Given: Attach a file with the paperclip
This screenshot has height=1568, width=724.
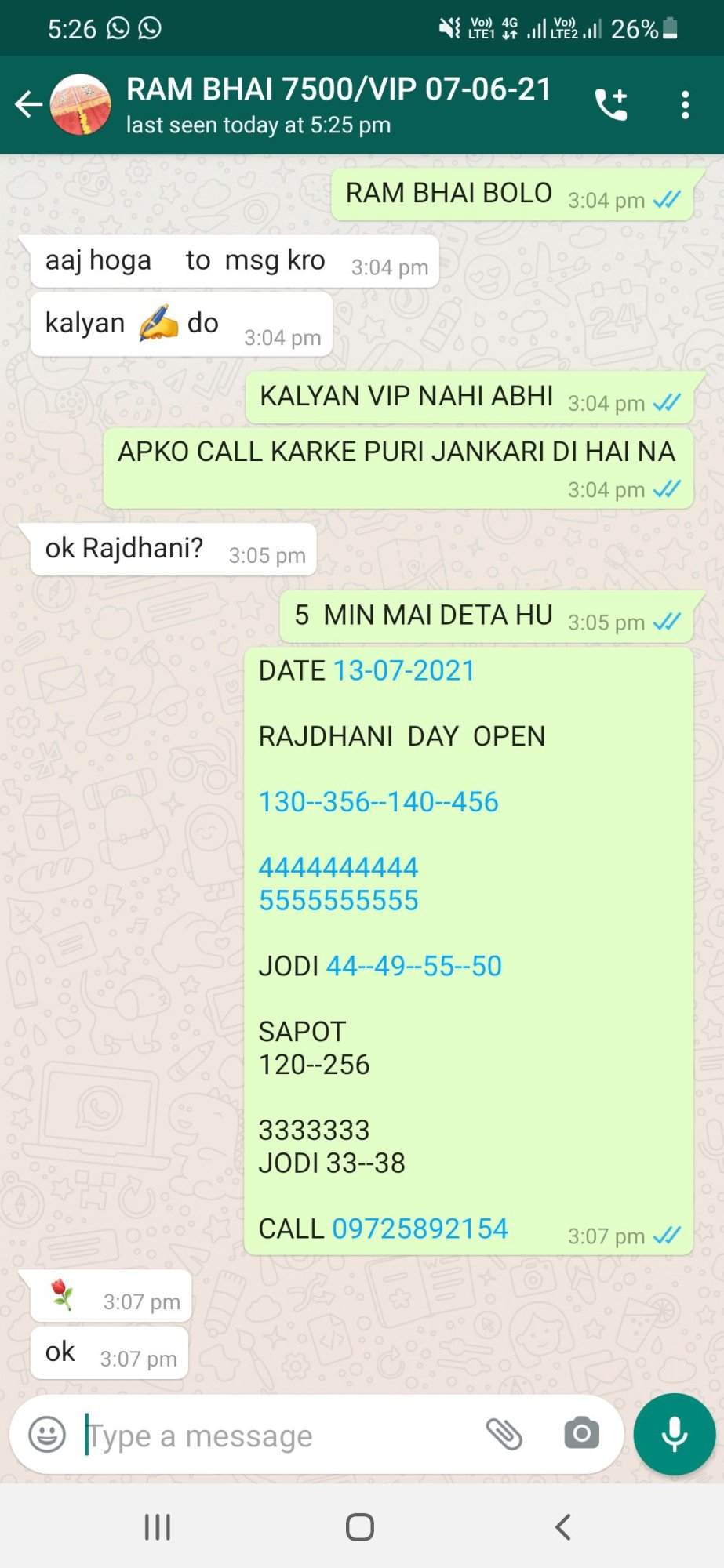Looking at the screenshot, I should point(504,1434).
